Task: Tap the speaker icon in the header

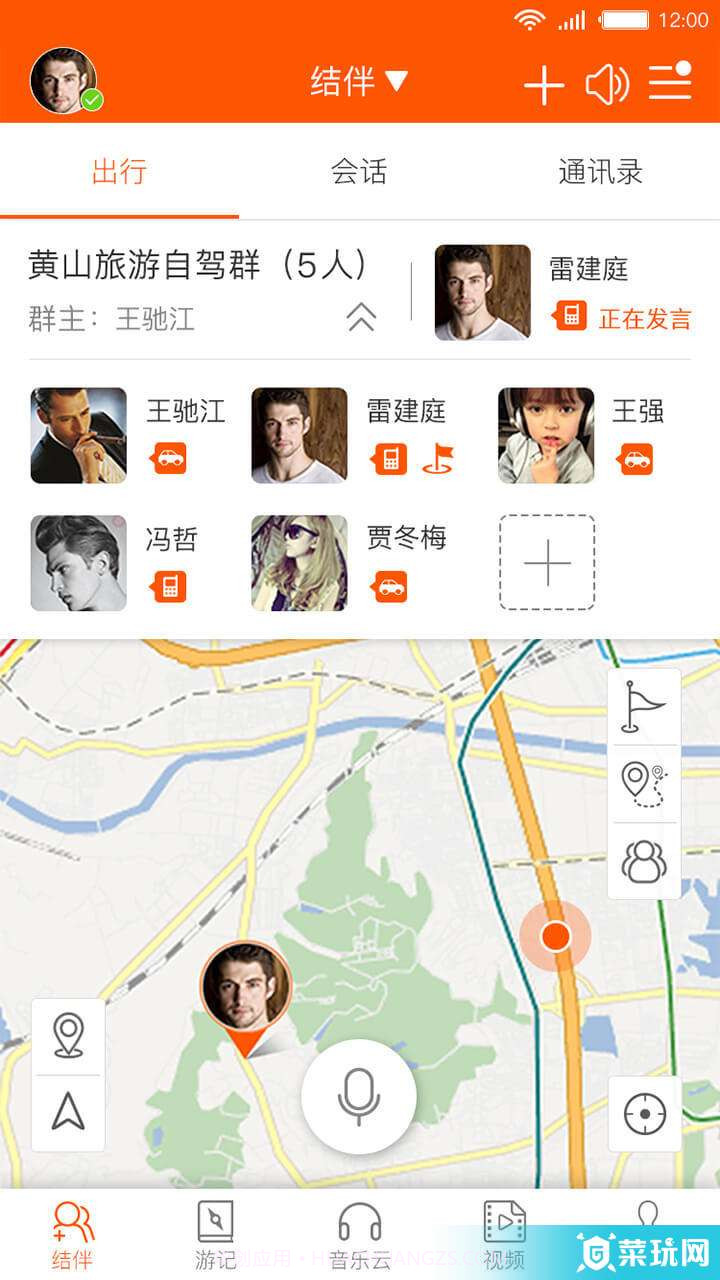Action: pyautogui.click(x=607, y=84)
